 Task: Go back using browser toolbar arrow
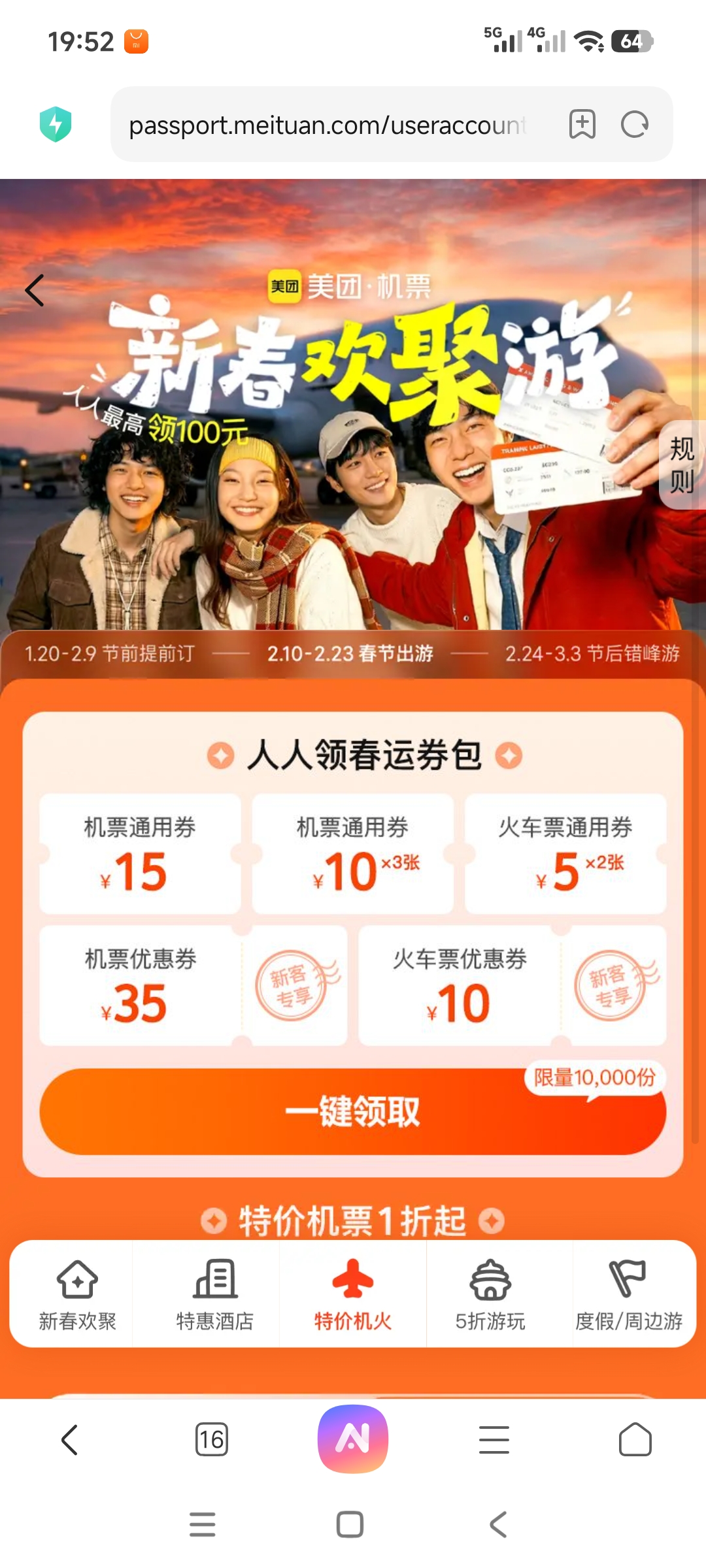pos(70,1440)
